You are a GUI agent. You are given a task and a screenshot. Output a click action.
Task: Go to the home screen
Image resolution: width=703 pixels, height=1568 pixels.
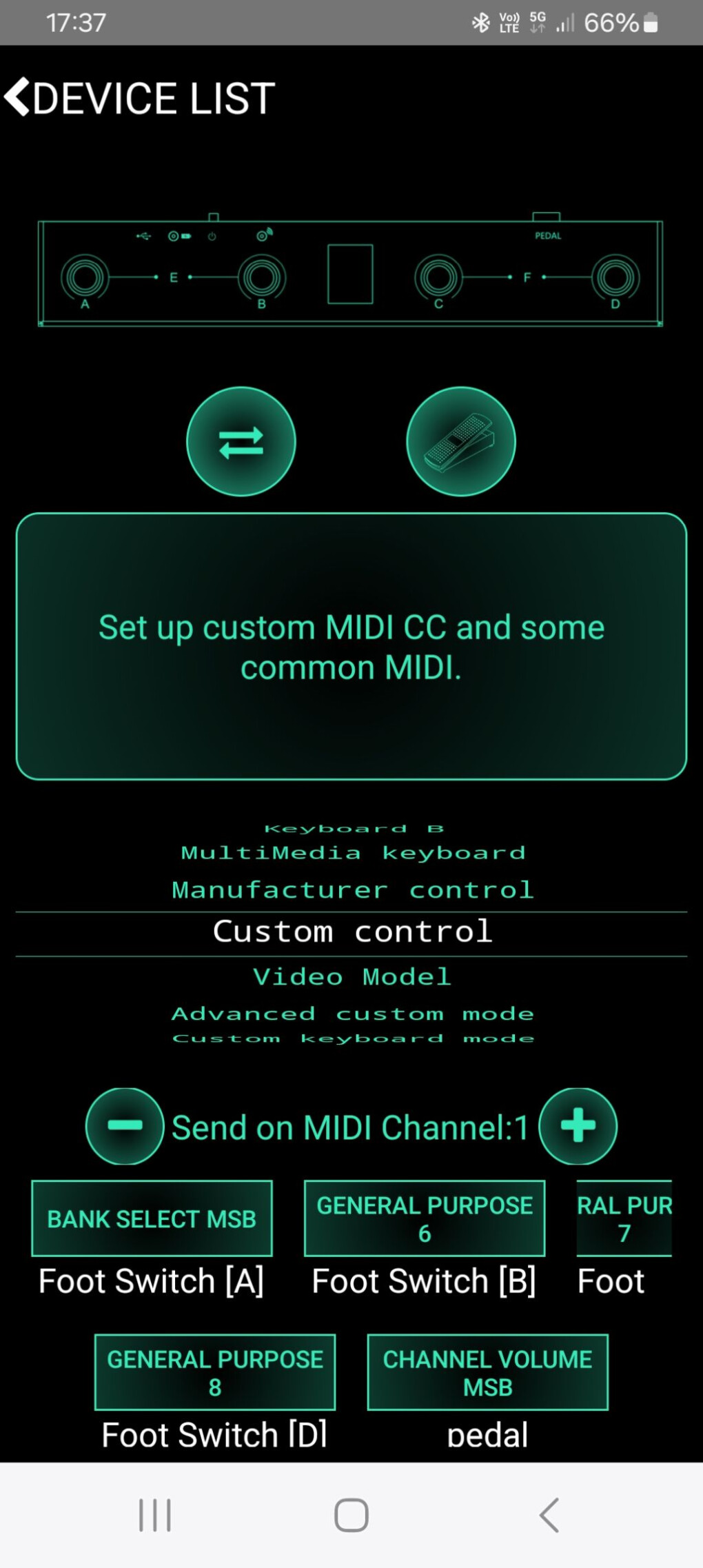pos(351,1515)
